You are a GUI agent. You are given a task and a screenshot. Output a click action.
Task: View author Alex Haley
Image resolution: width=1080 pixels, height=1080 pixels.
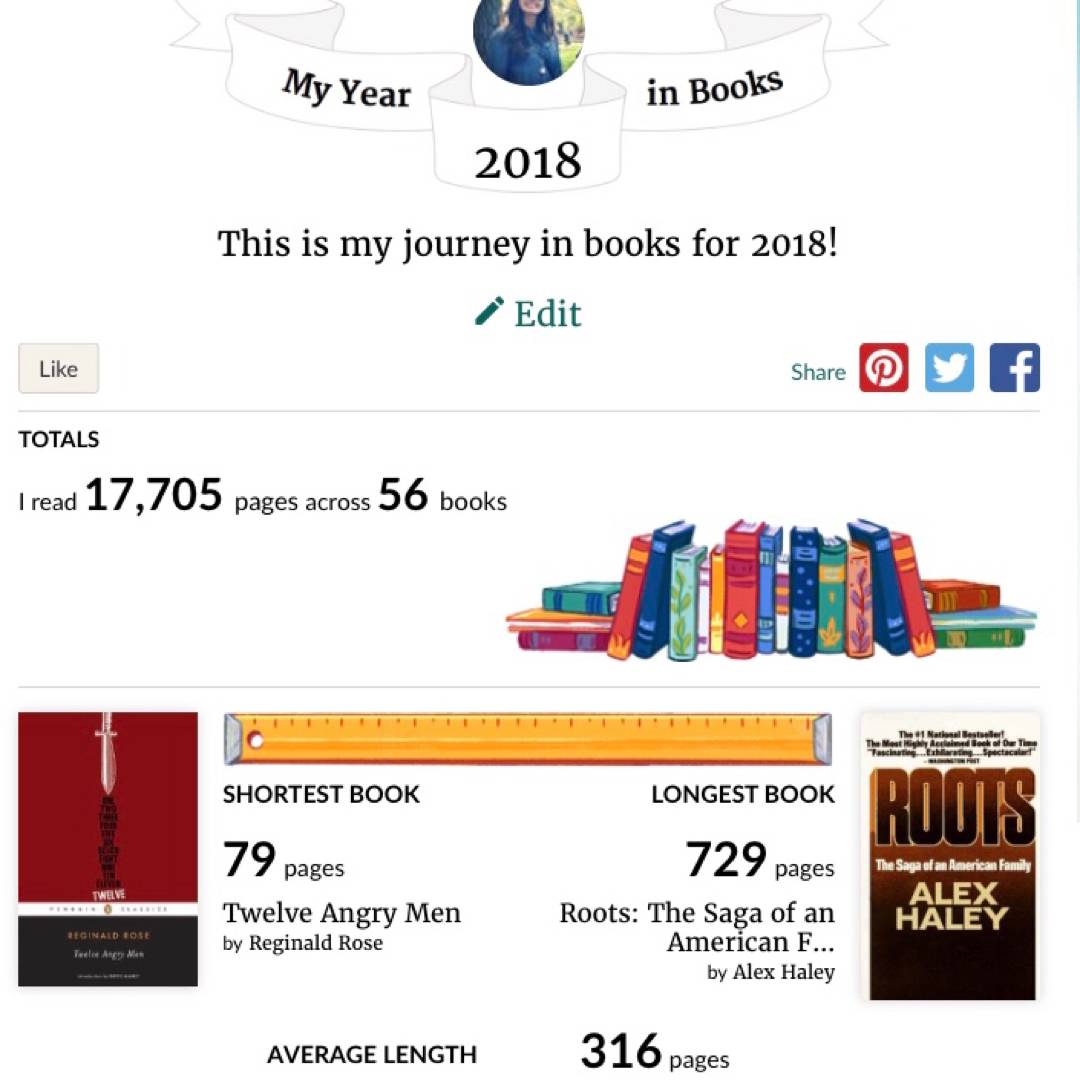(x=783, y=972)
